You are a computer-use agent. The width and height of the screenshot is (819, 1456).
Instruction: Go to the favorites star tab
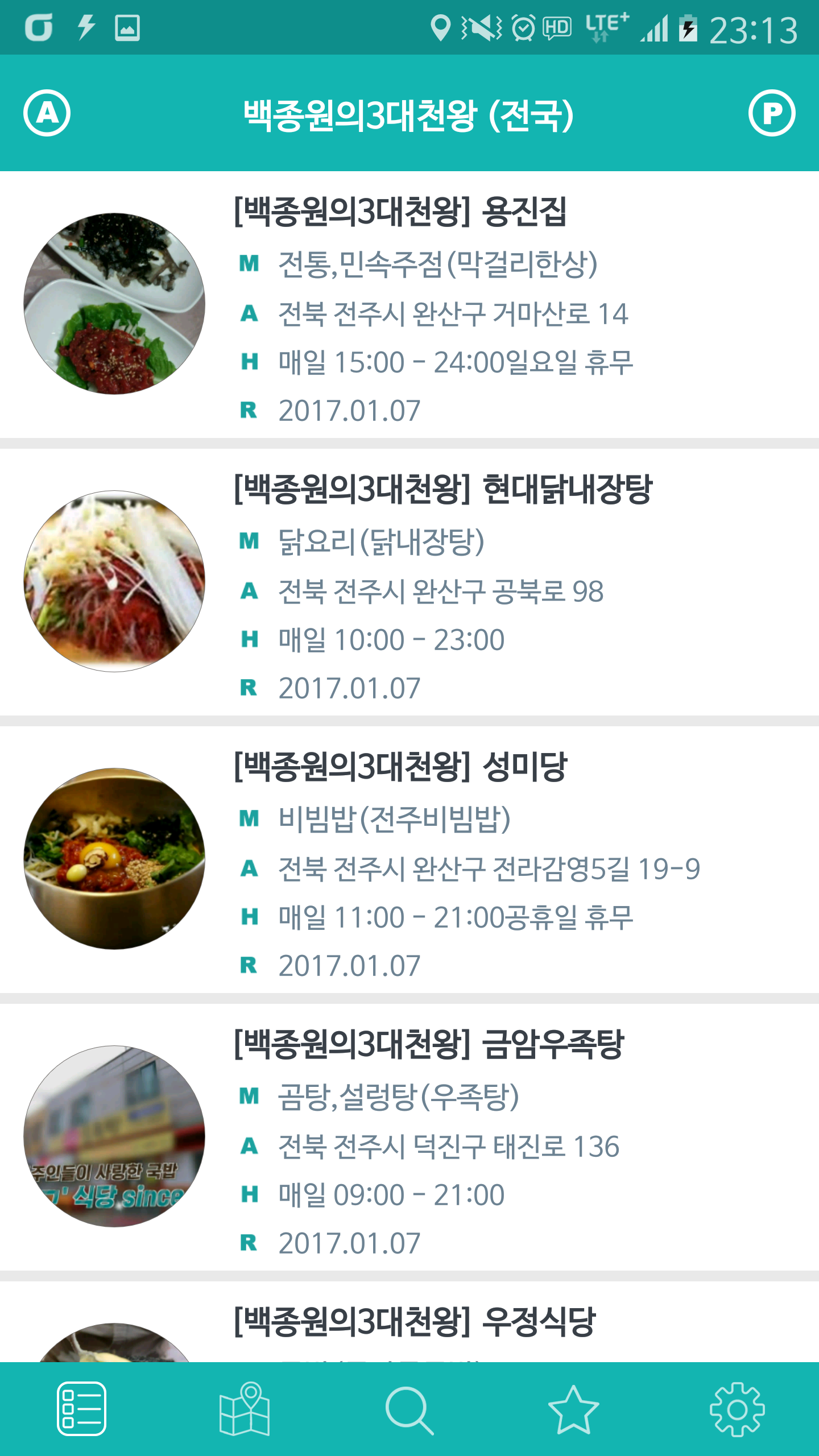pyautogui.click(x=573, y=1409)
